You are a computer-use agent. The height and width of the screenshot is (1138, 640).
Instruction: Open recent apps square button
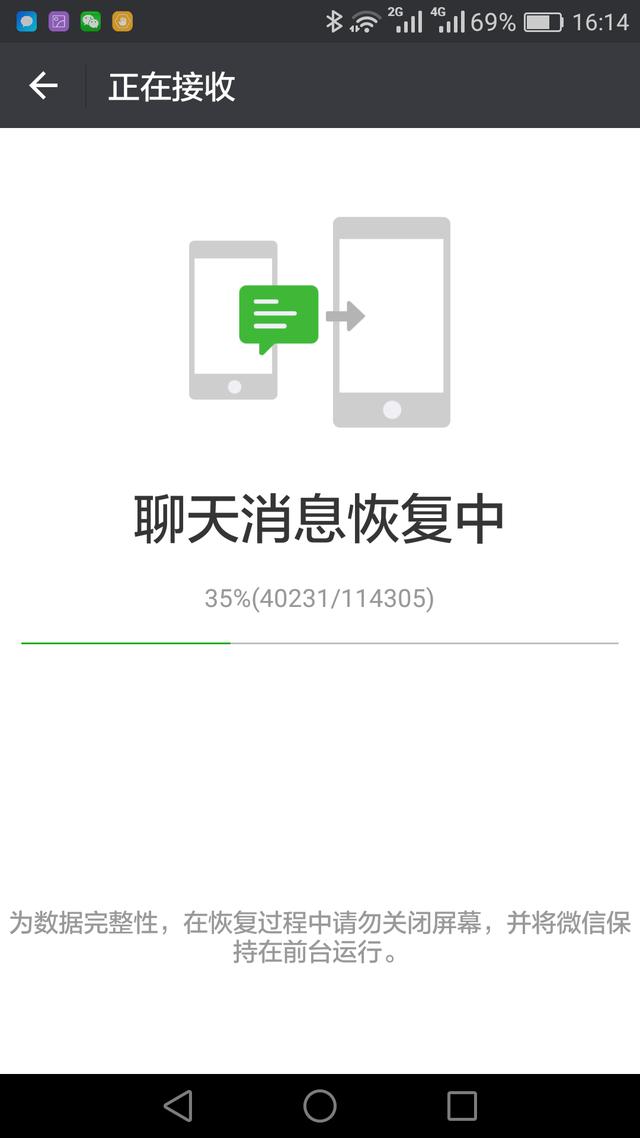click(x=461, y=1105)
